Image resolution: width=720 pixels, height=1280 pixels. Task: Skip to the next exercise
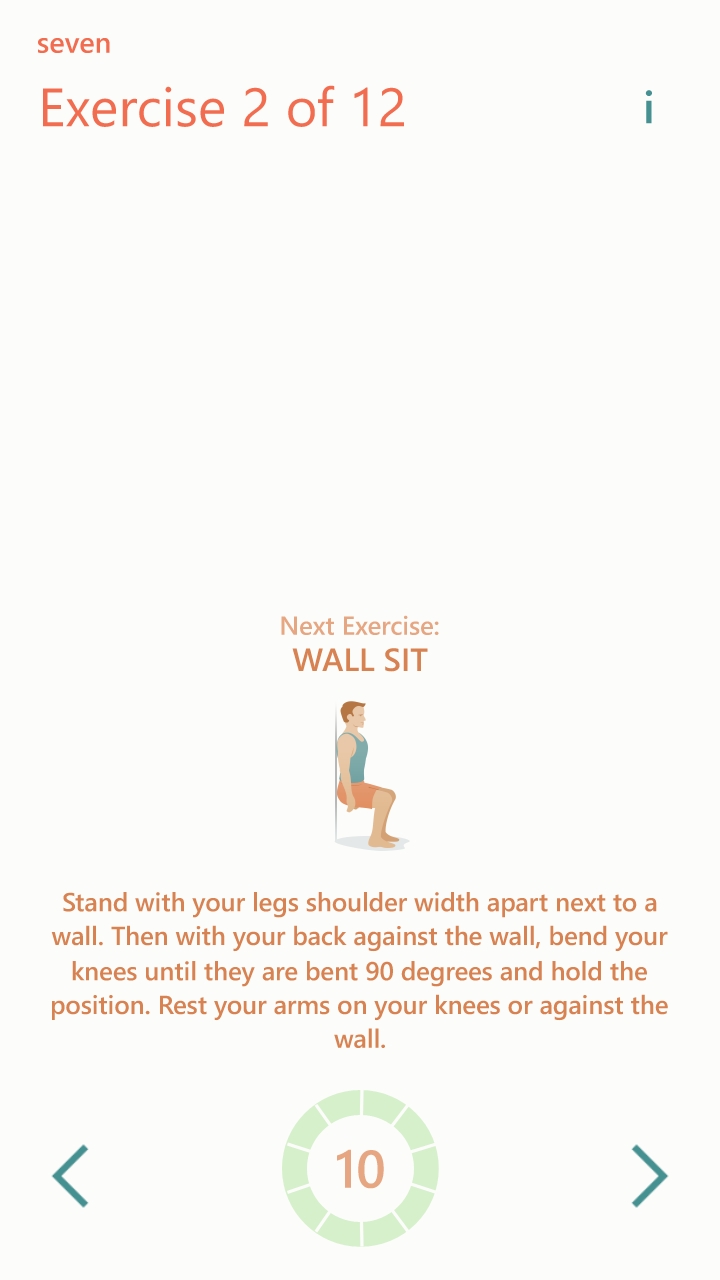pyautogui.click(x=649, y=1175)
